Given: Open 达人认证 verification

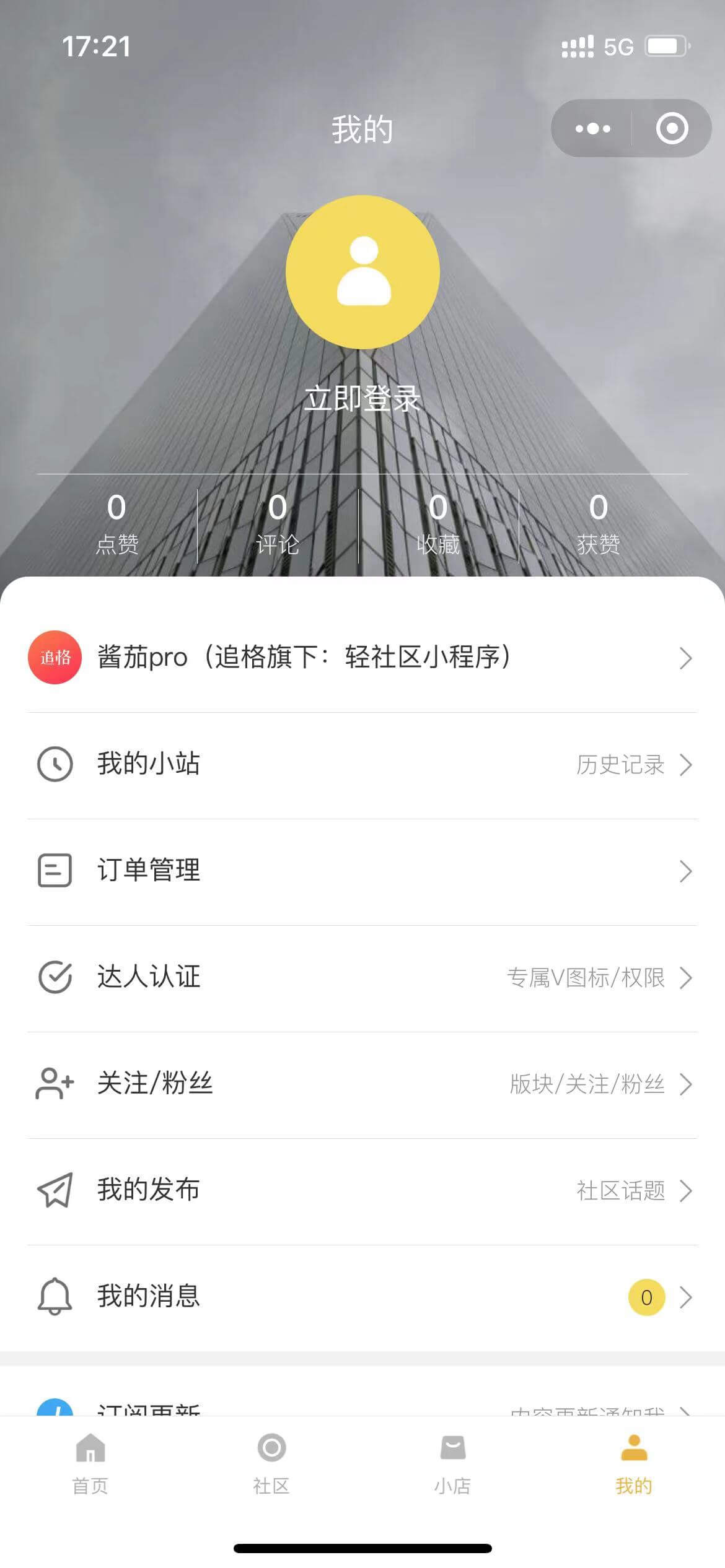Looking at the screenshot, I should pyautogui.click(x=362, y=978).
